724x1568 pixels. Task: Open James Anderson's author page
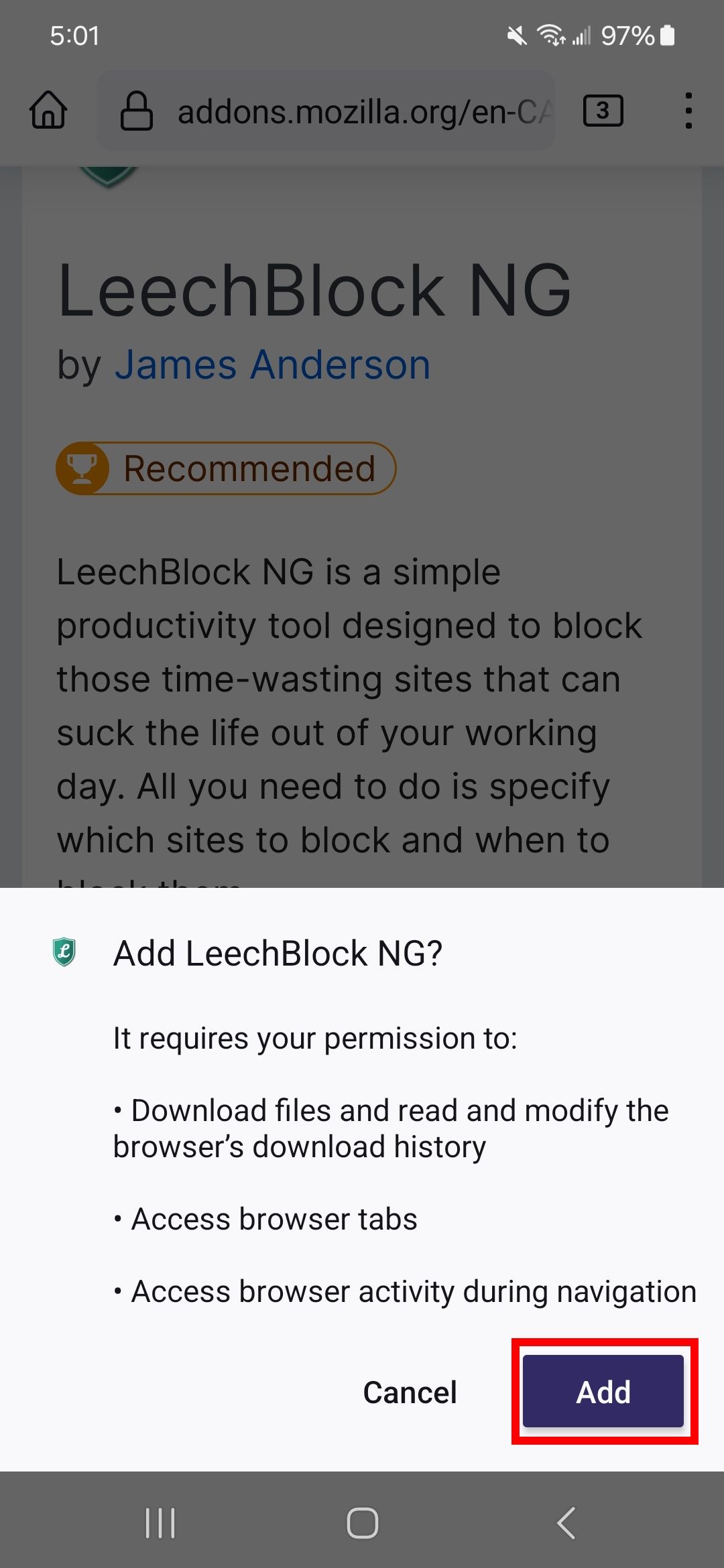click(272, 364)
